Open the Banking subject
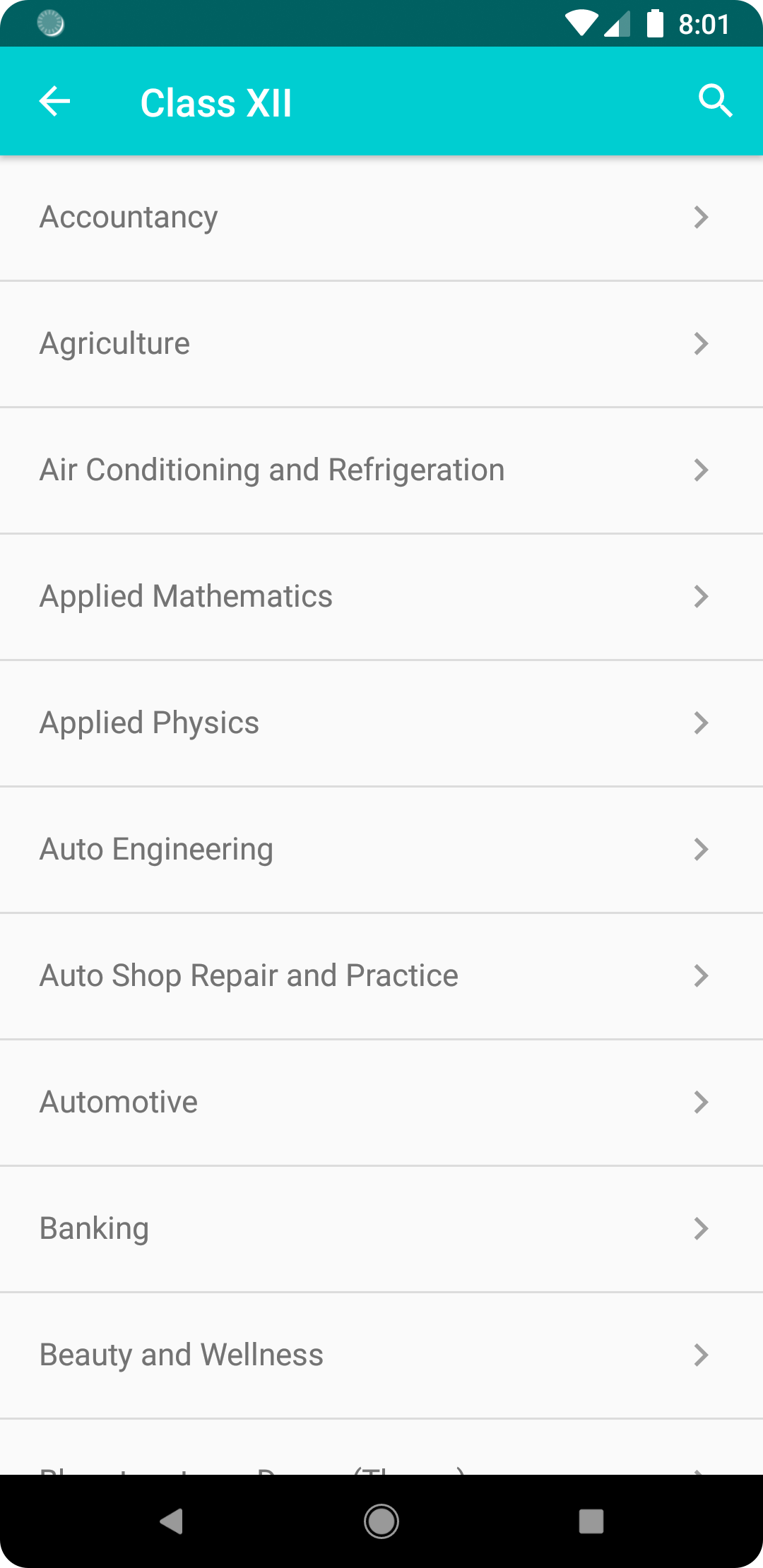Image resolution: width=763 pixels, height=1568 pixels. click(x=381, y=1229)
